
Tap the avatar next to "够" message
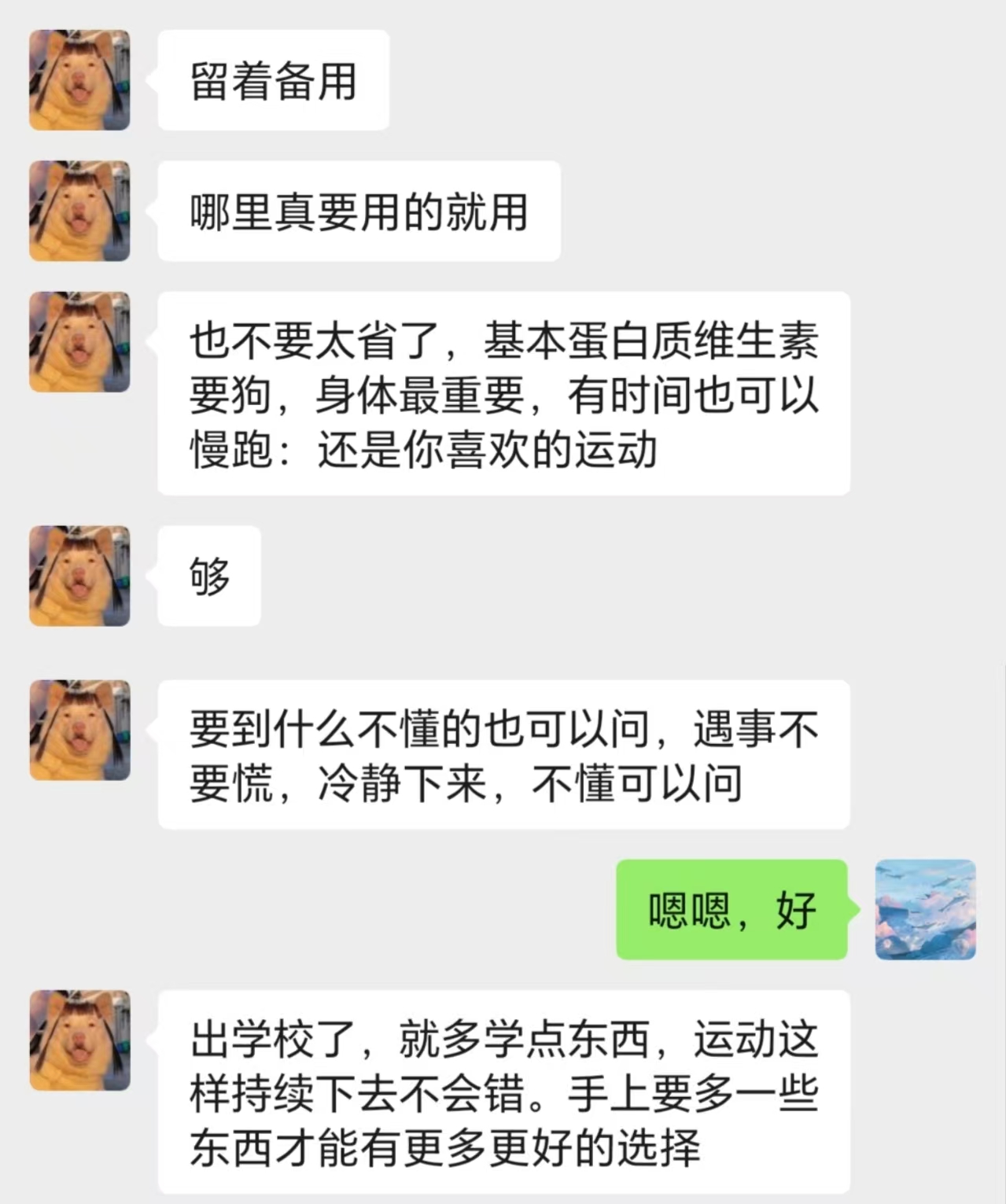(x=79, y=576)
